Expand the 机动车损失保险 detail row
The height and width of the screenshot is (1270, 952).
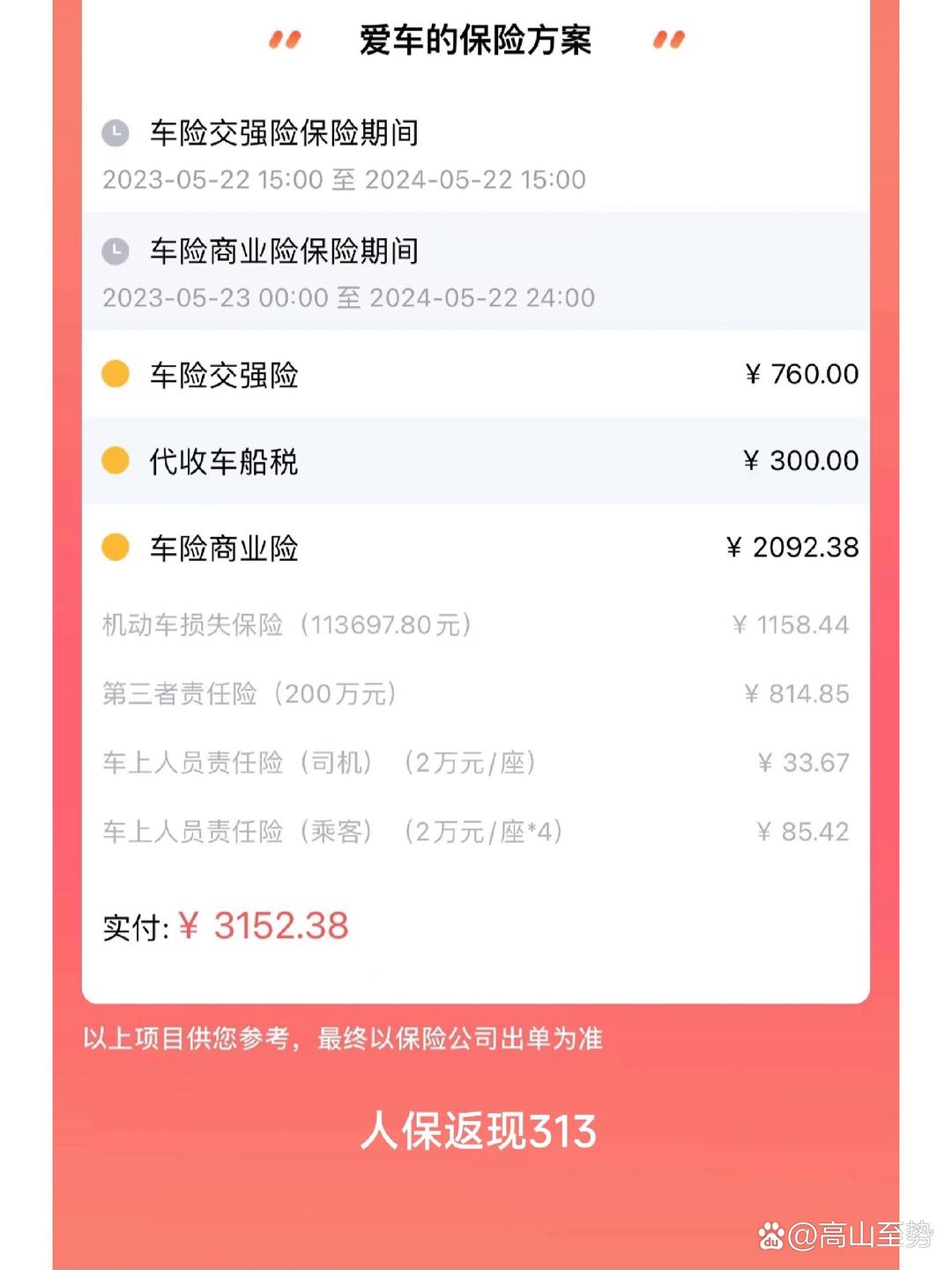click(476, 625)
